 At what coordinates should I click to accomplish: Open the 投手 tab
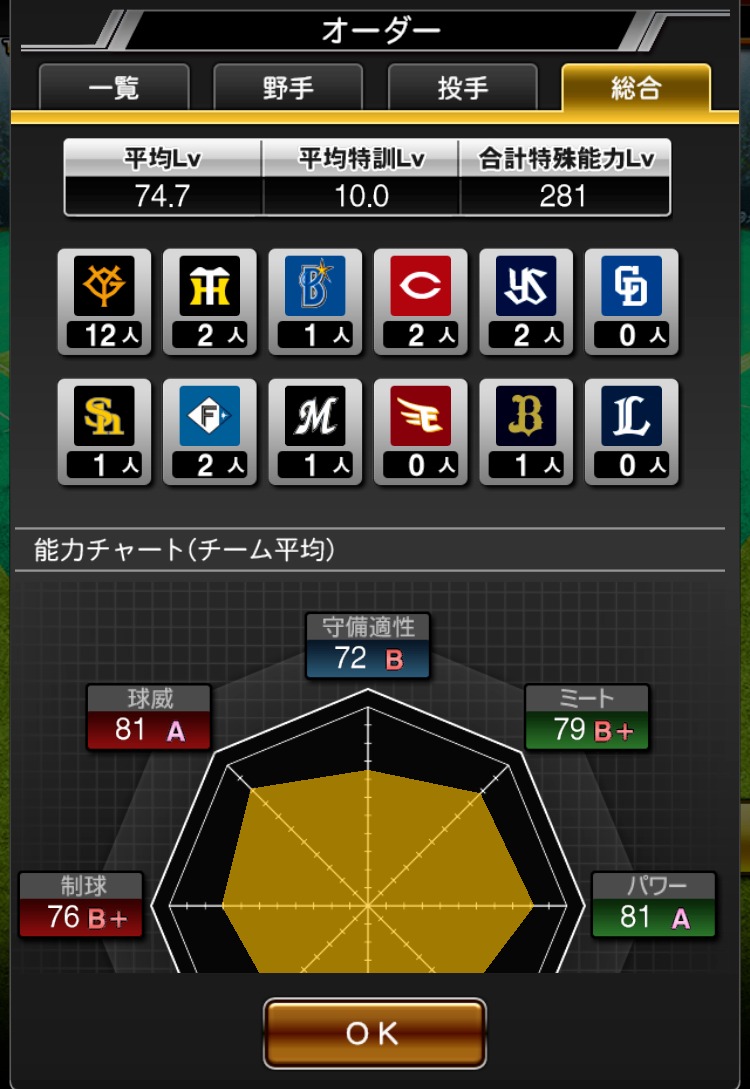pyautogui.click(x=462, y=88)
